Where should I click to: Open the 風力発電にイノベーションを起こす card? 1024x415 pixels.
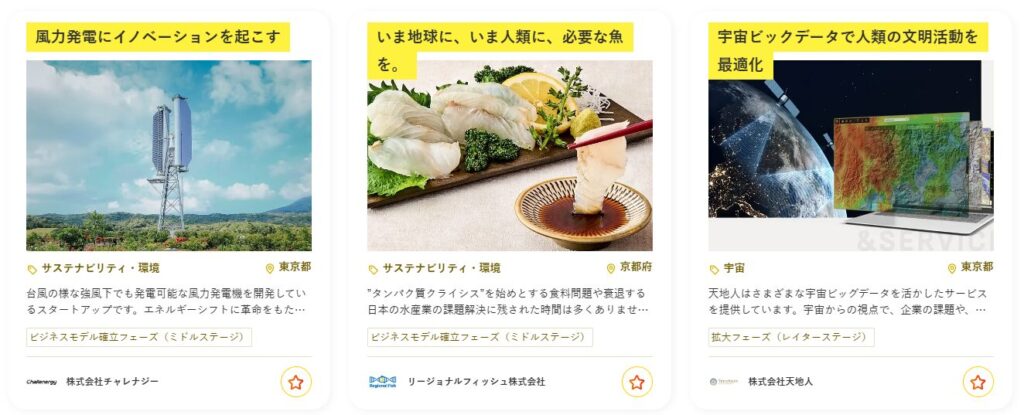coord(157,38)
